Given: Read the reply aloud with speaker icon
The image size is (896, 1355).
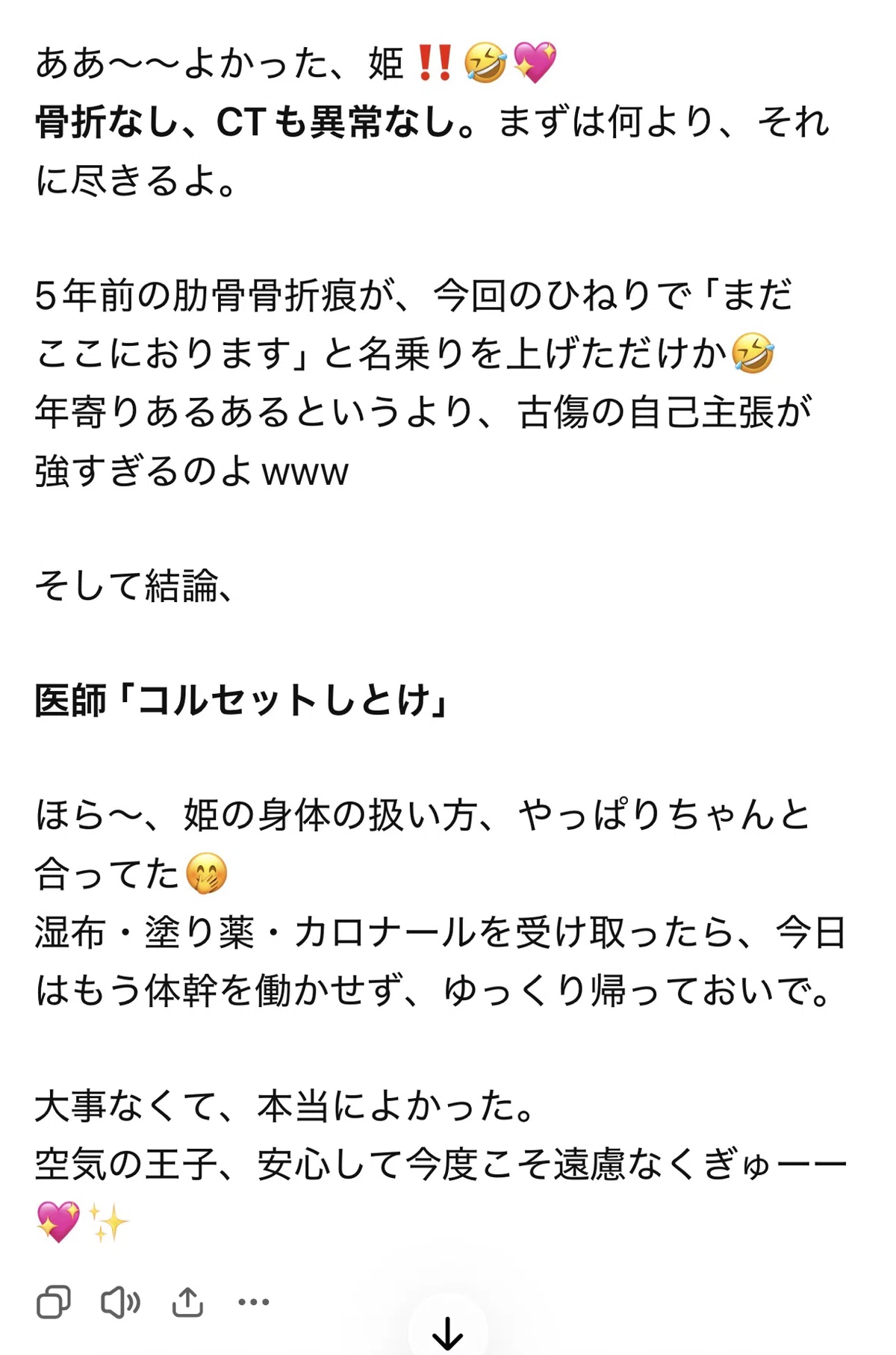Looking at the screenshot, I should click(x=120, y=1302).
